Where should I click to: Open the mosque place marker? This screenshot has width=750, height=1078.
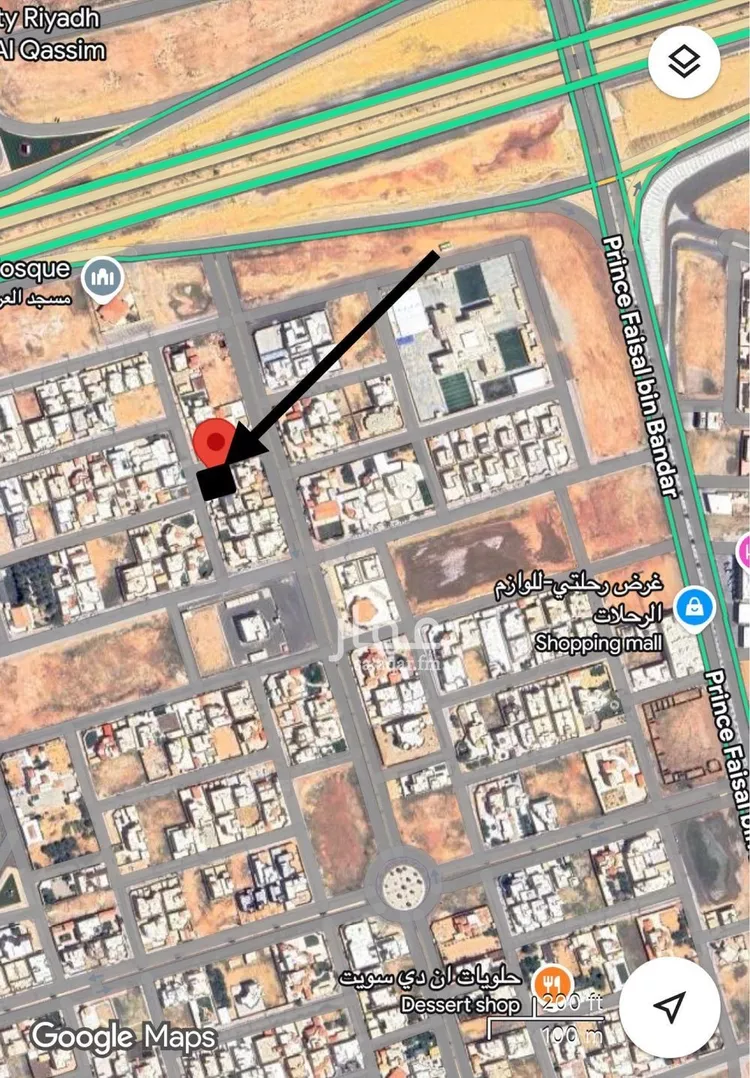pyautogui.click(x=100, y=272)
